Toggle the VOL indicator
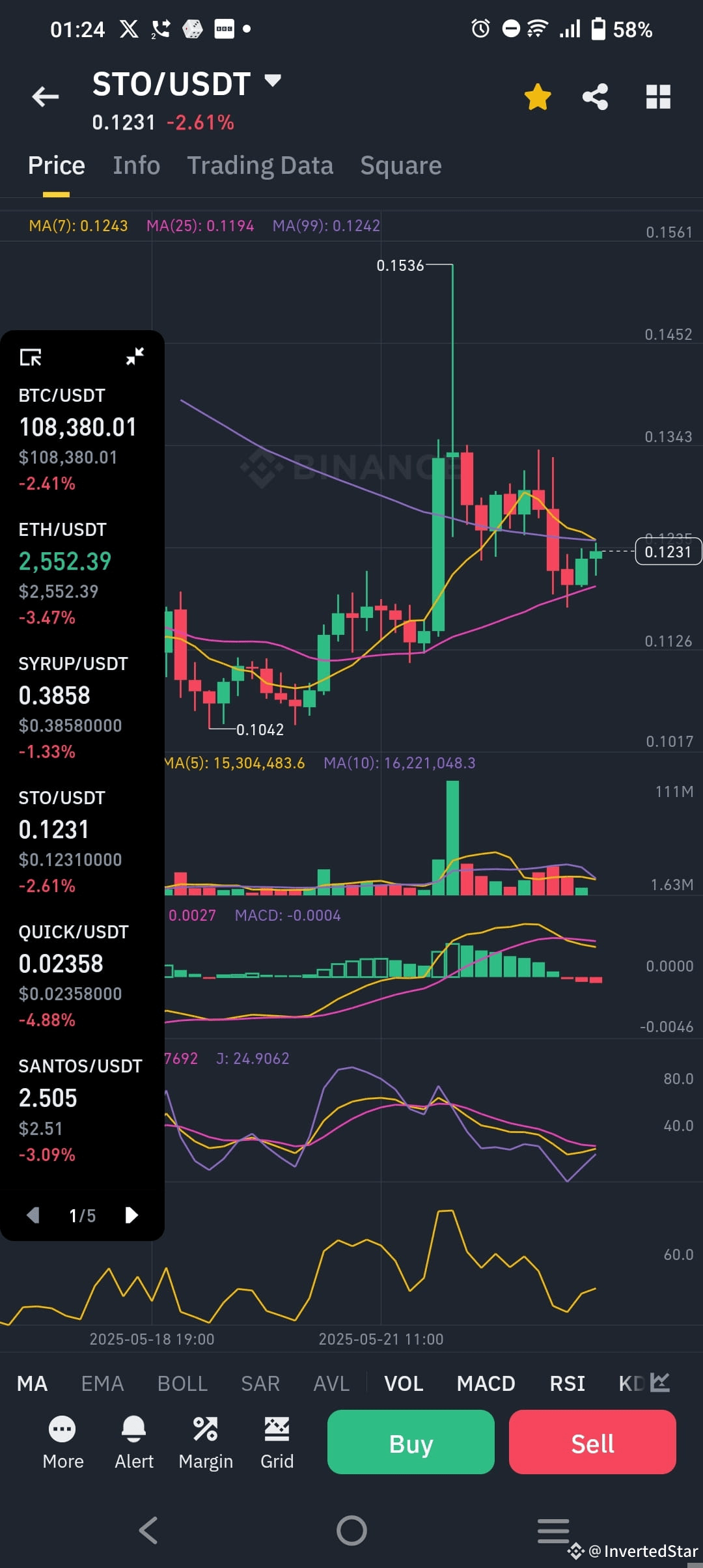The width and height of the screenshot is (703, 1568). pyautogui.click(x=404, y=1382)
